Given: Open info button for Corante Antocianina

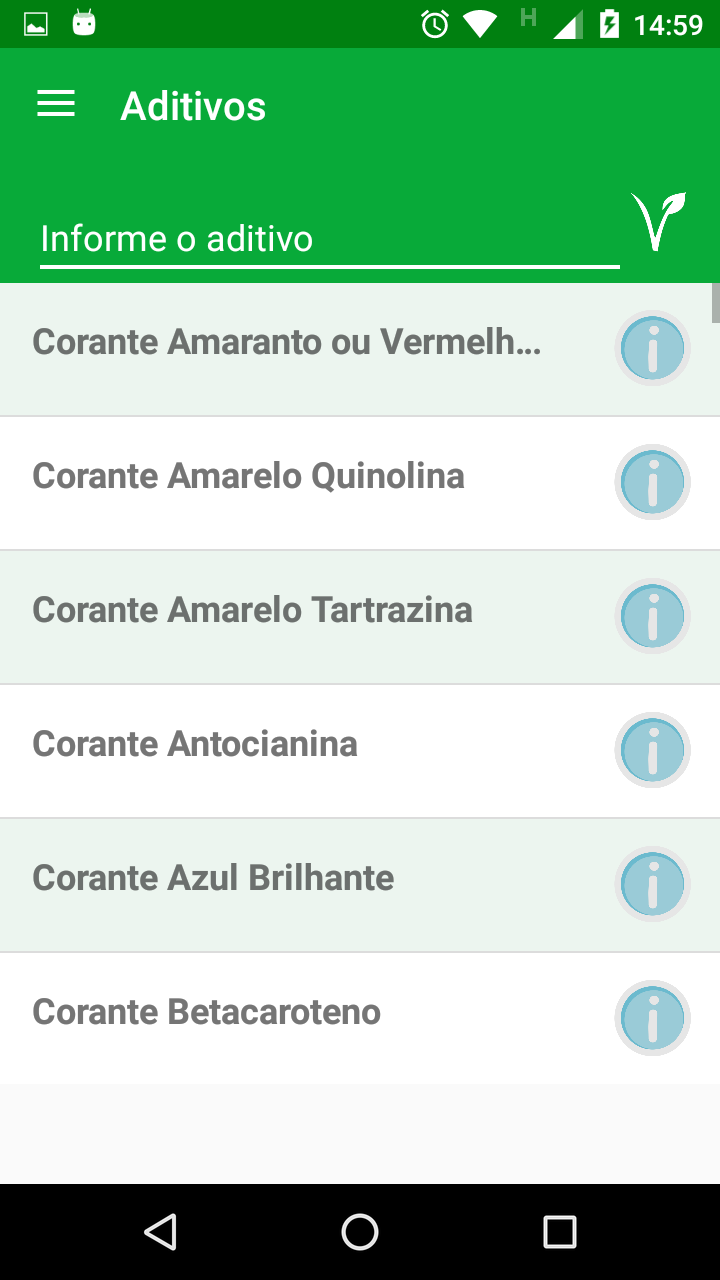Looking at the screenshot, I should coord(652,751).
